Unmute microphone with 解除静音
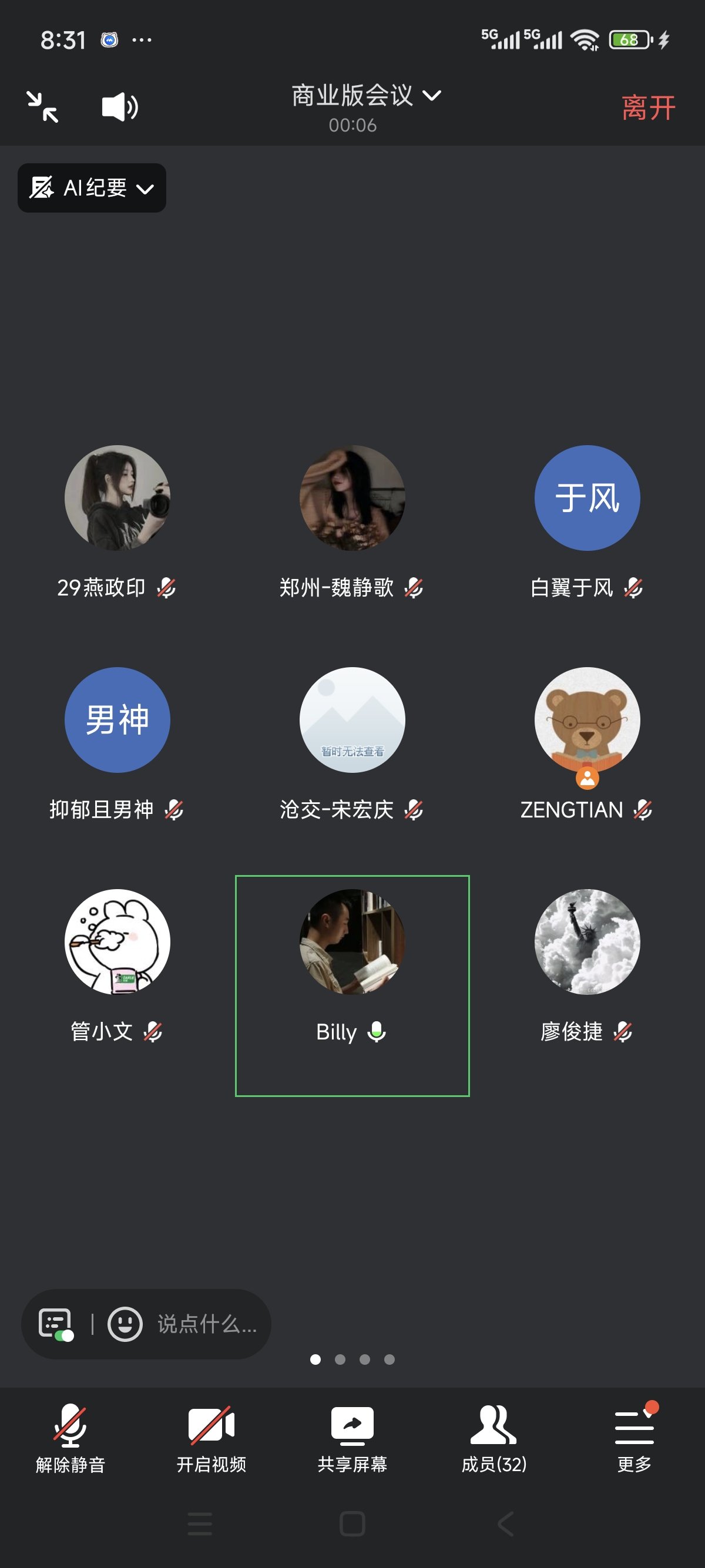The image size is (705, 1568). pos(70,1437)
